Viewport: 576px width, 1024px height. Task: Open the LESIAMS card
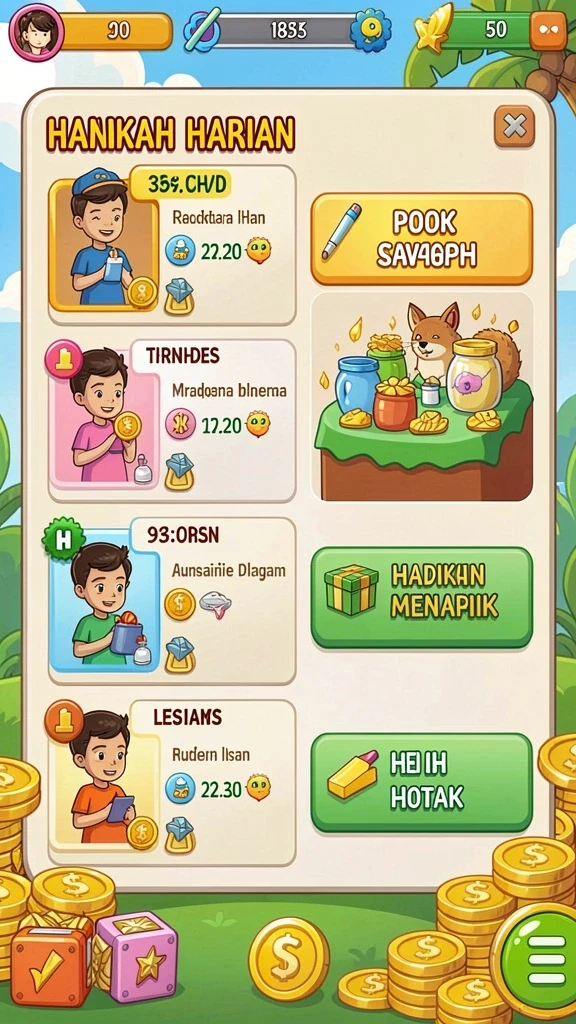[x=172, y=783]
